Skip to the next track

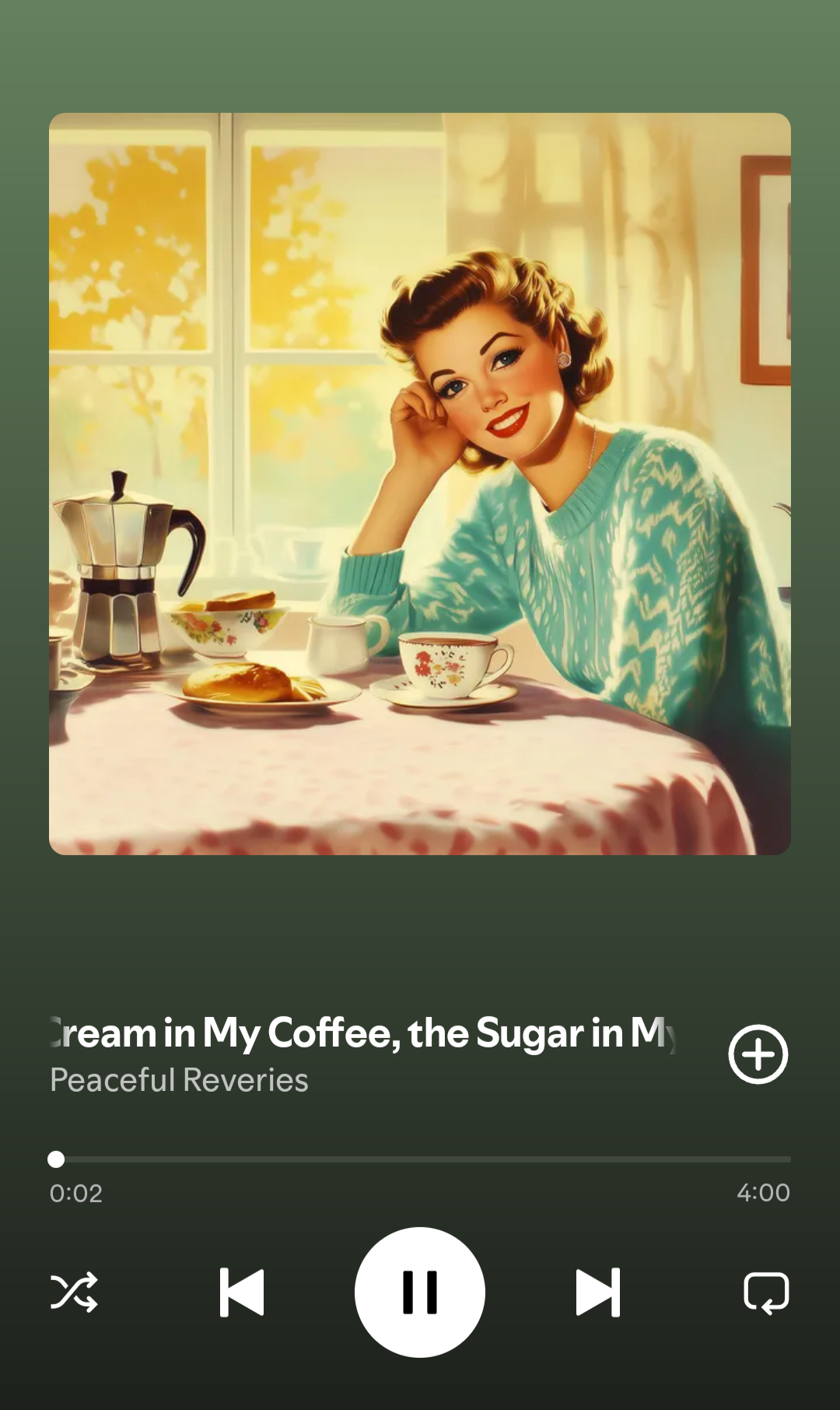(597, 1292)
